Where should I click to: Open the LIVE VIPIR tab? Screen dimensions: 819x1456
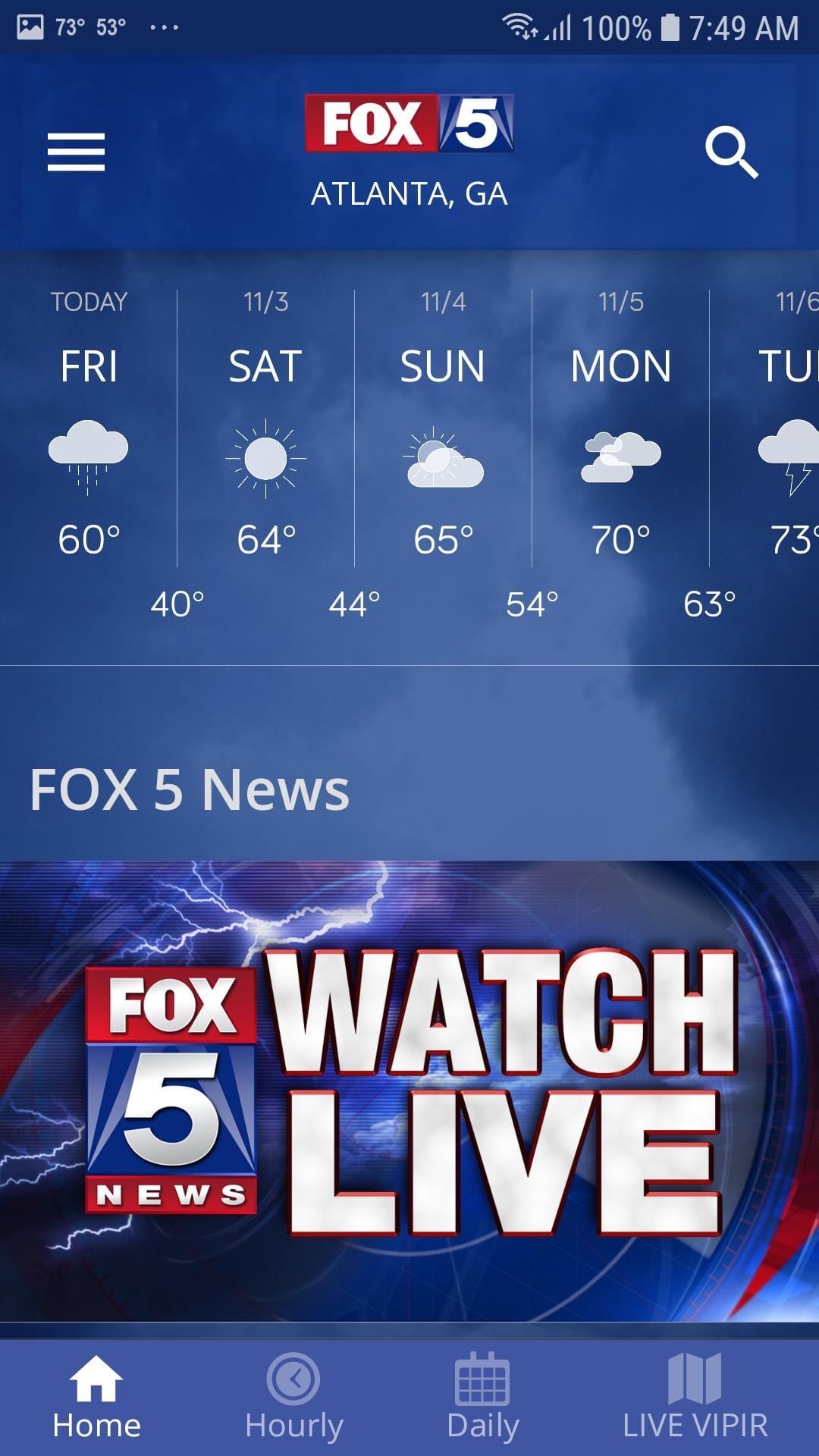(x=695, y=1399)
